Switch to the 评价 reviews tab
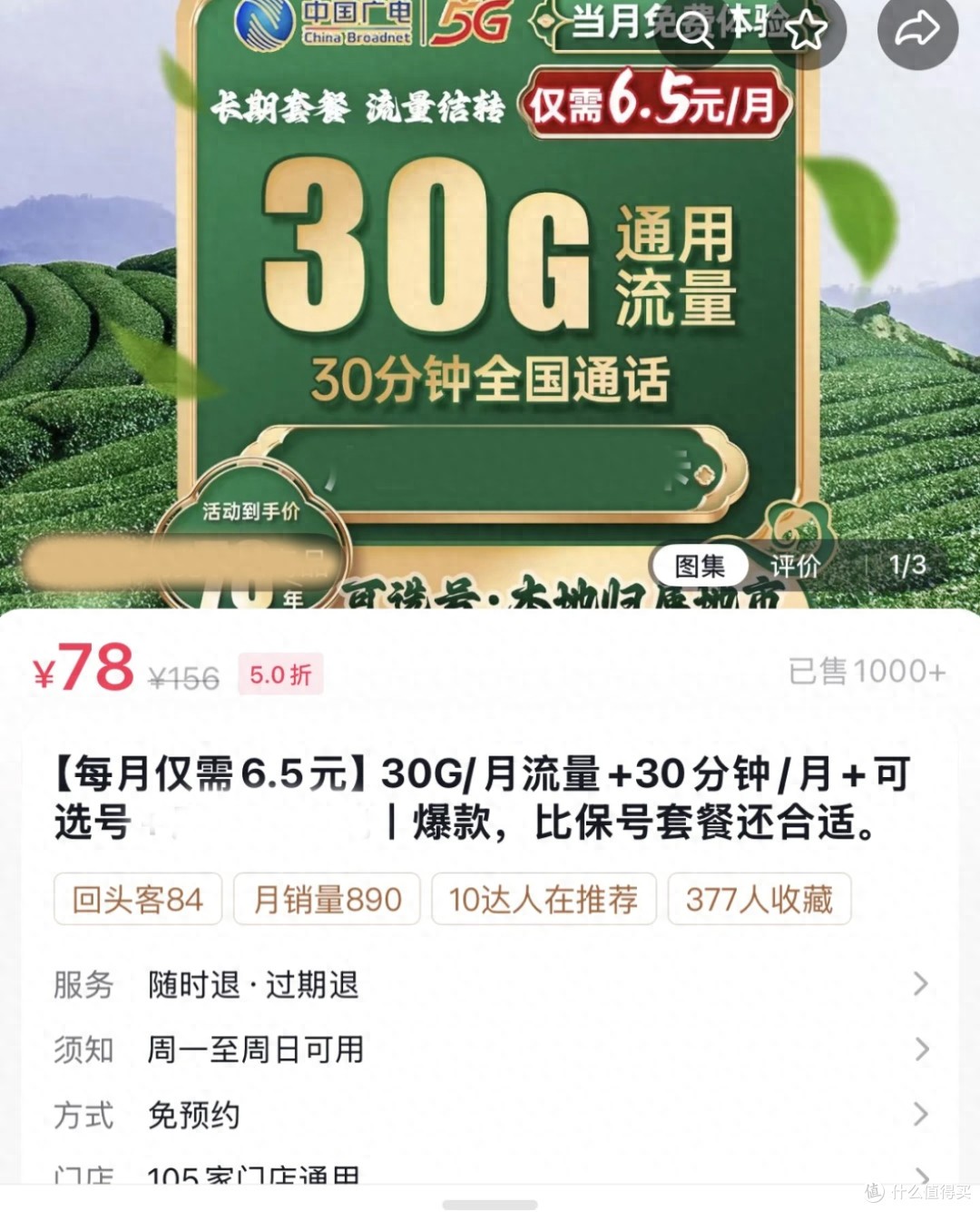Screen dimensions: 980x1212 coord(795,566)
